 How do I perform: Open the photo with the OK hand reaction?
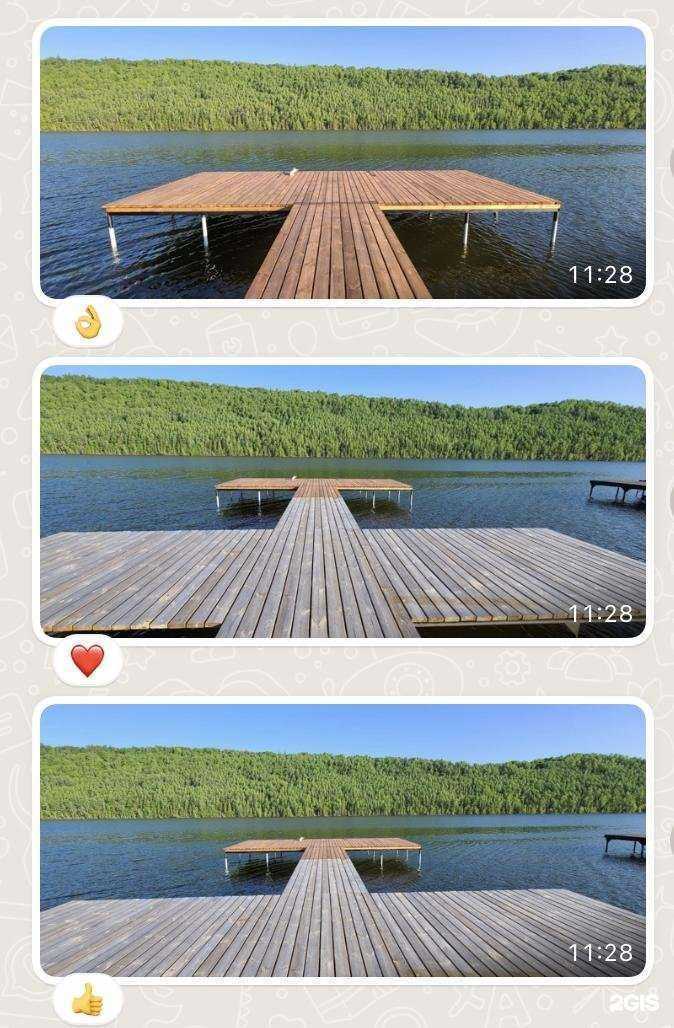342,162
